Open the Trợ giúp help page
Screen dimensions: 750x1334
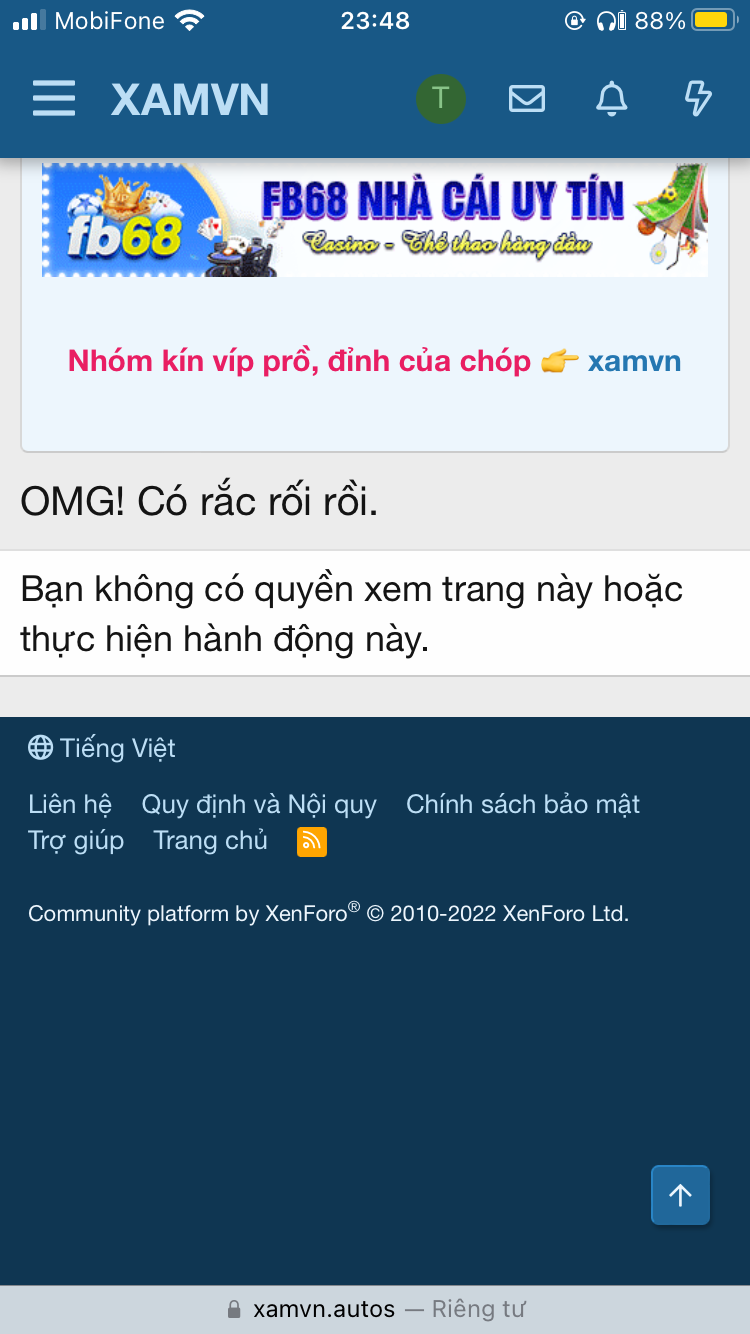point(76,840)
